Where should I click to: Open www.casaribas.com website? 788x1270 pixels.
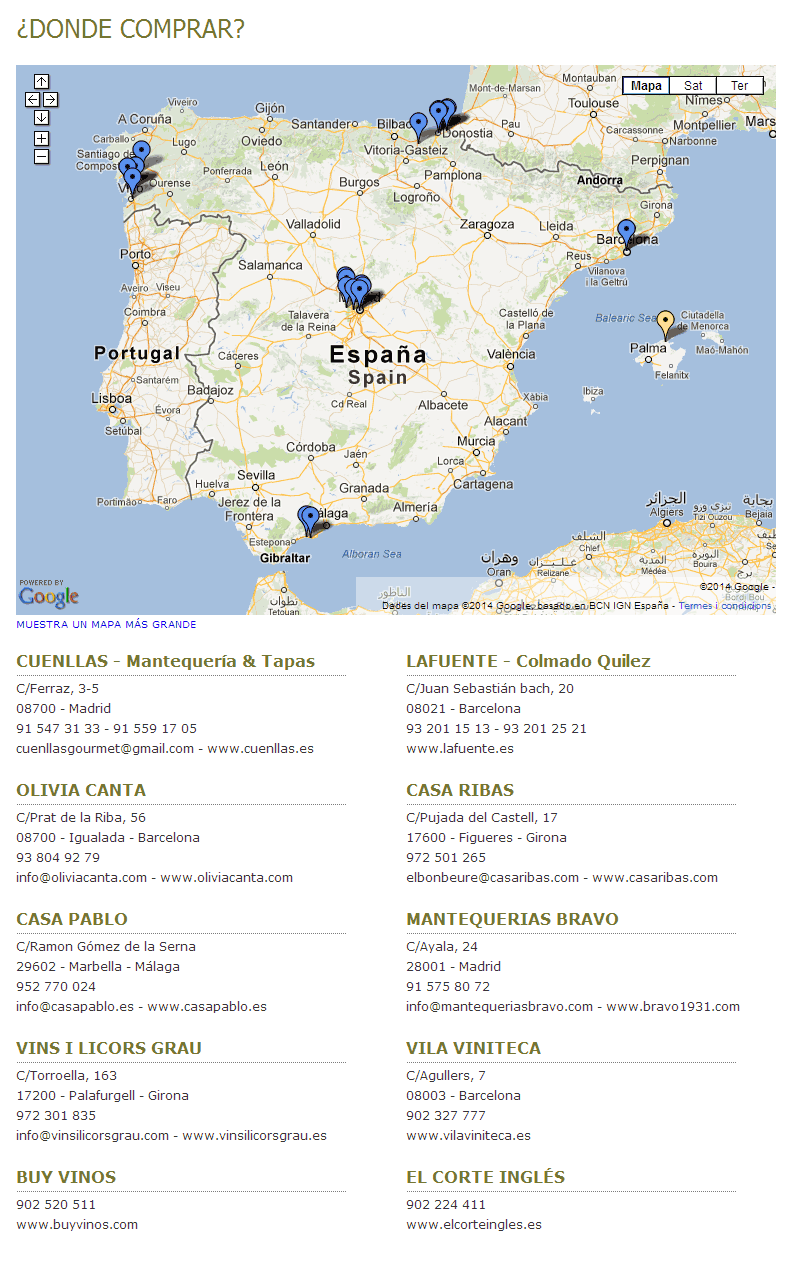click(654, 877)
